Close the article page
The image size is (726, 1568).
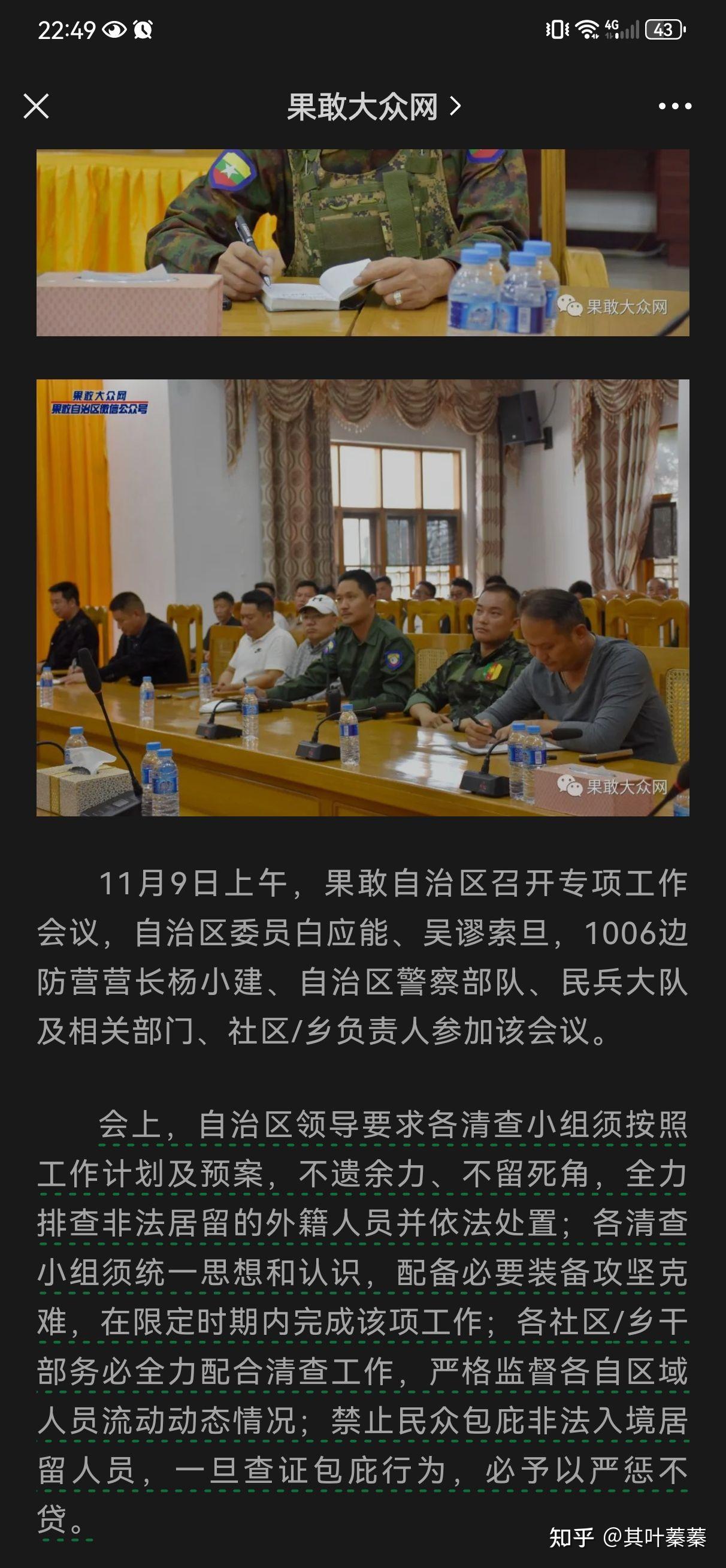[36, 107]
